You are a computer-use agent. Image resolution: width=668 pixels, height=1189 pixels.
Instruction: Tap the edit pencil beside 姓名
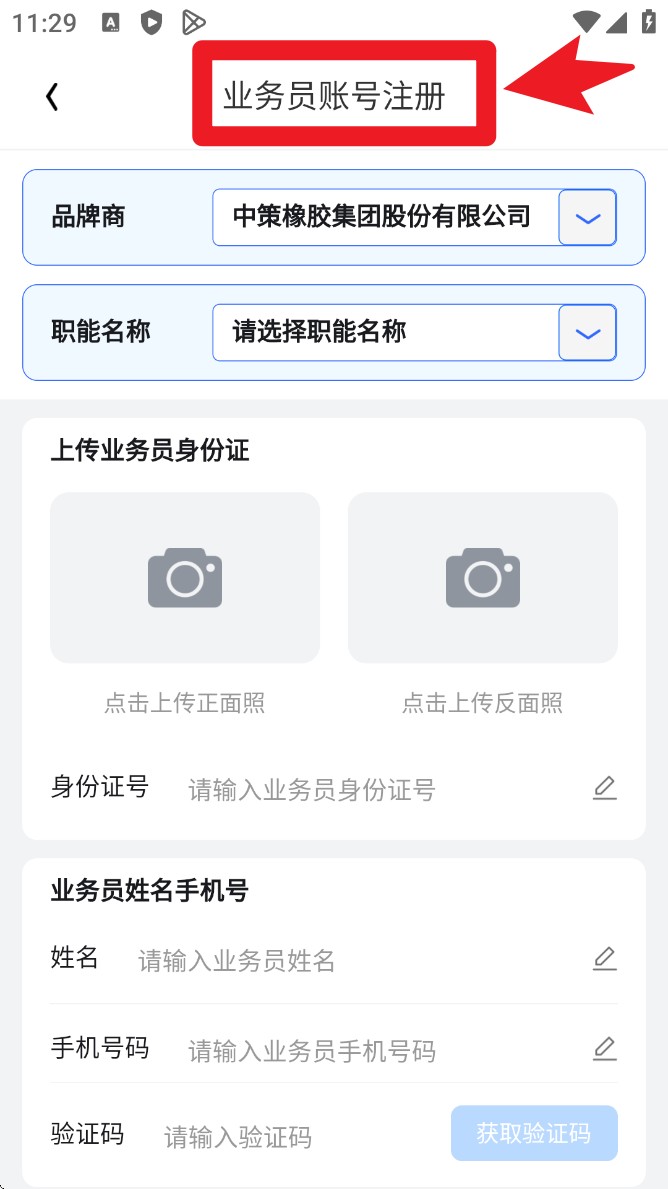pyautogui.click(x=604, y=959)
